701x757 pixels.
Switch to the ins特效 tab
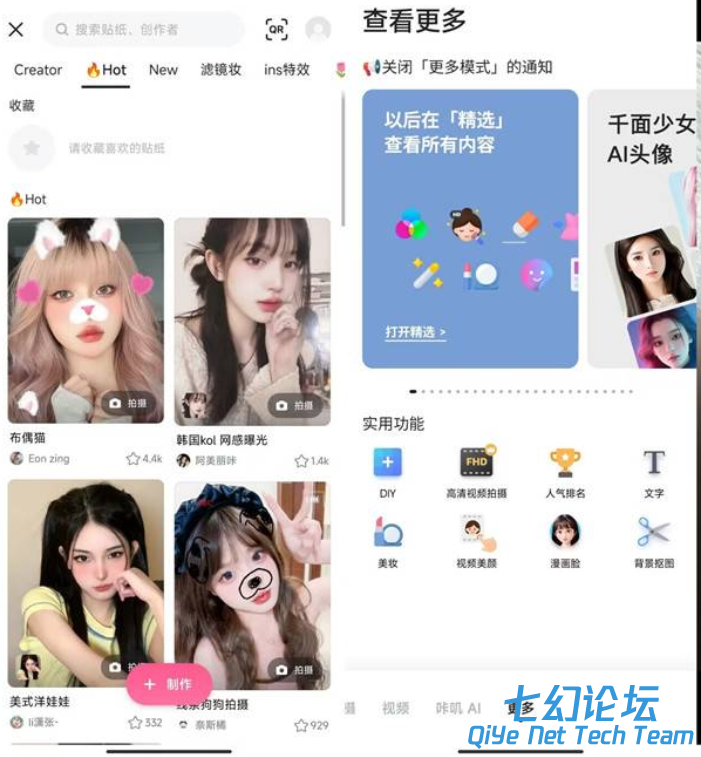(x=287, y=70)
